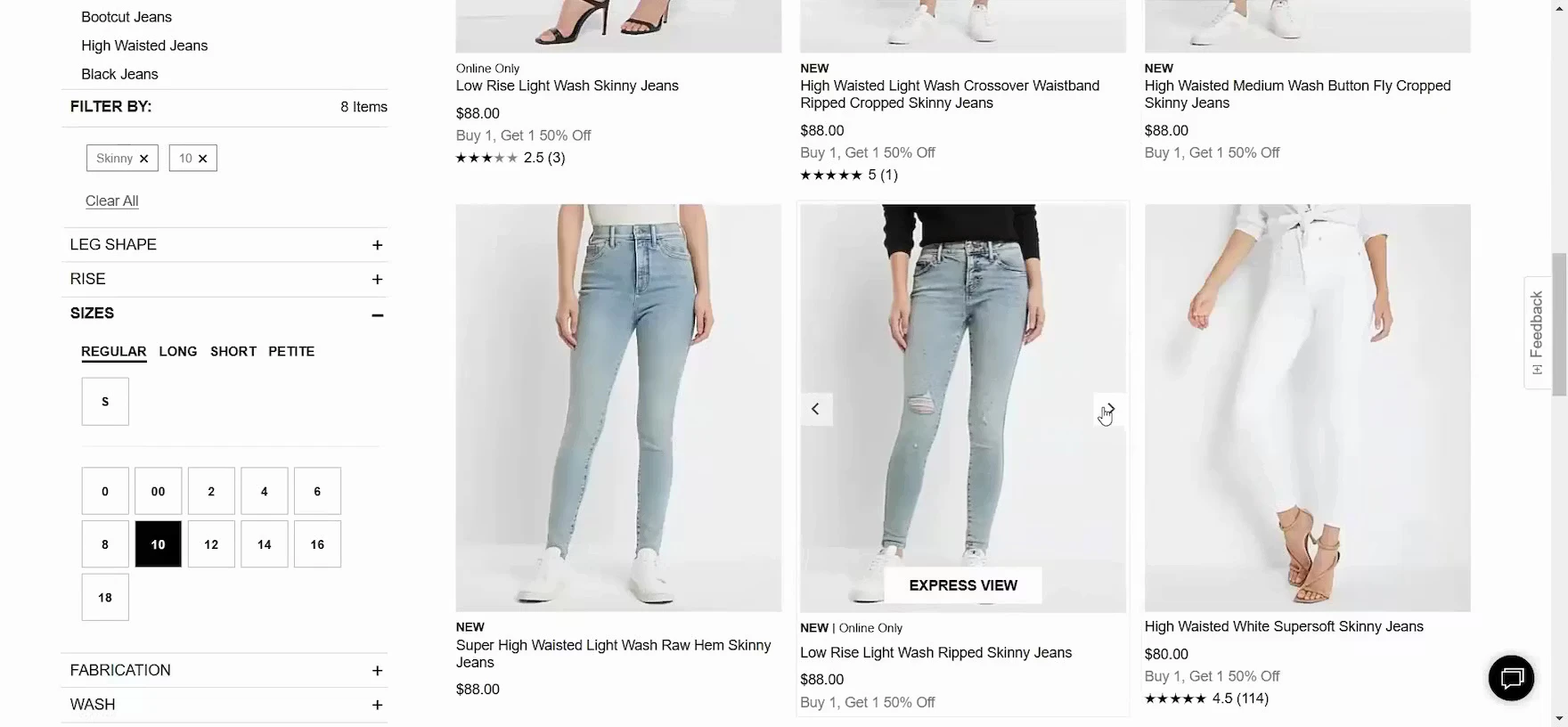Select size 12

211,544
